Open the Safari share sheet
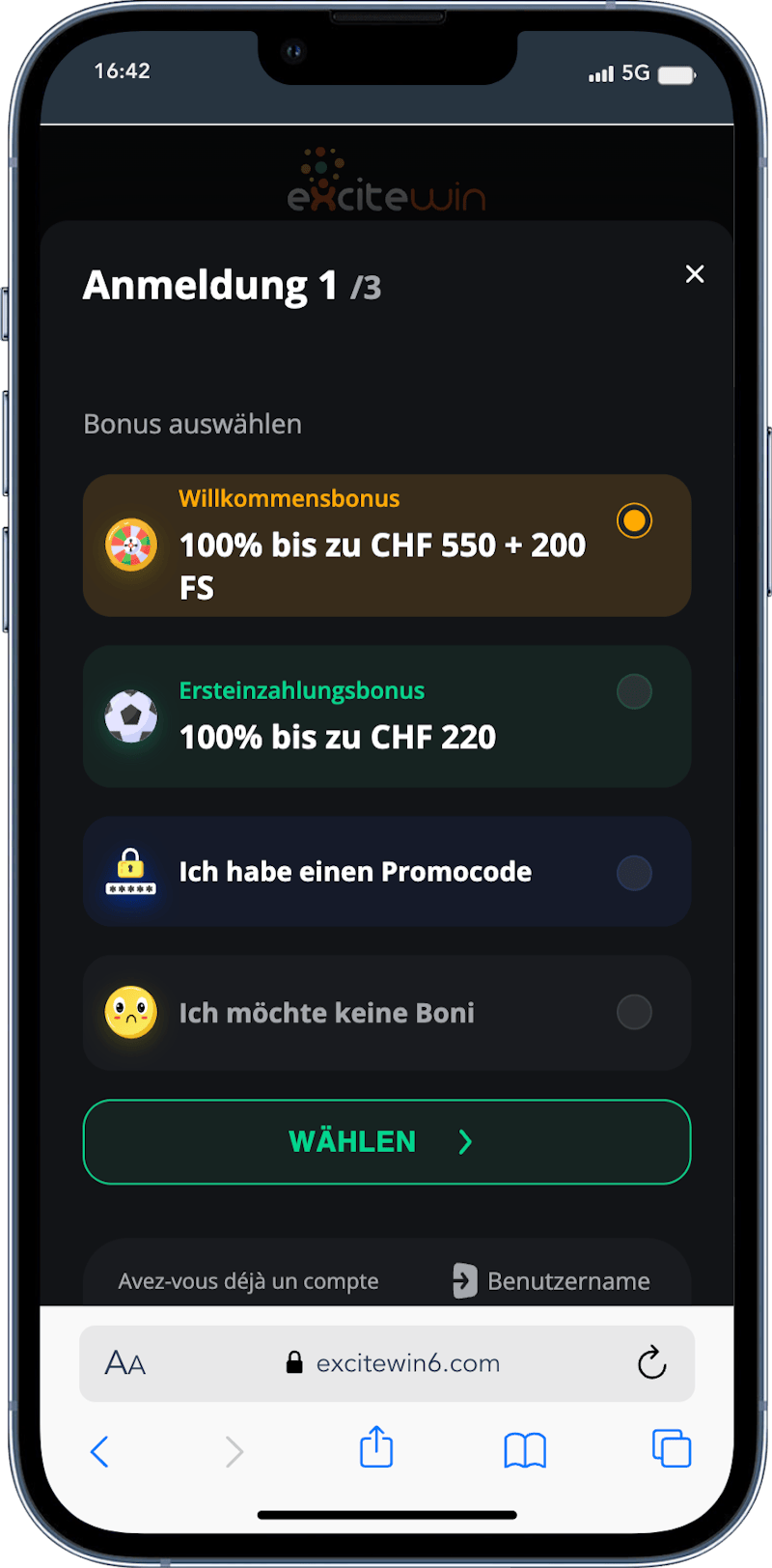The height and width of the screenshot is (1568, 772). click(x=376, y=1448)
